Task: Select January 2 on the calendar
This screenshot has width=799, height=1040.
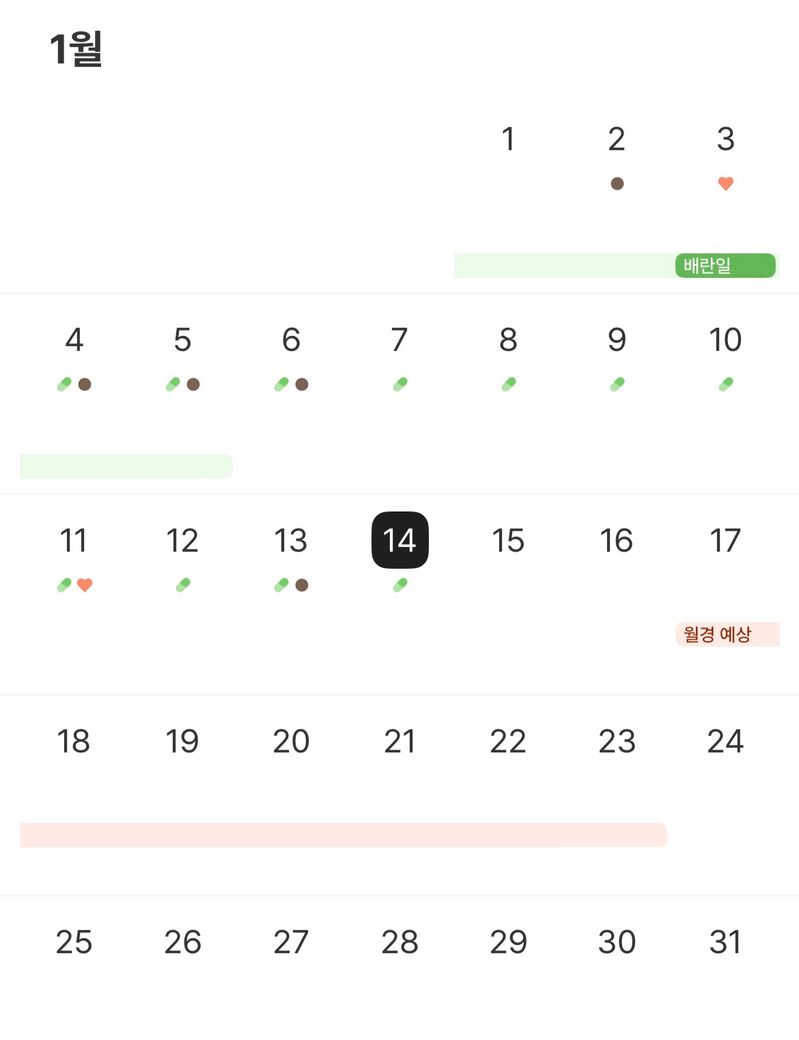Action: coord(616,140)
